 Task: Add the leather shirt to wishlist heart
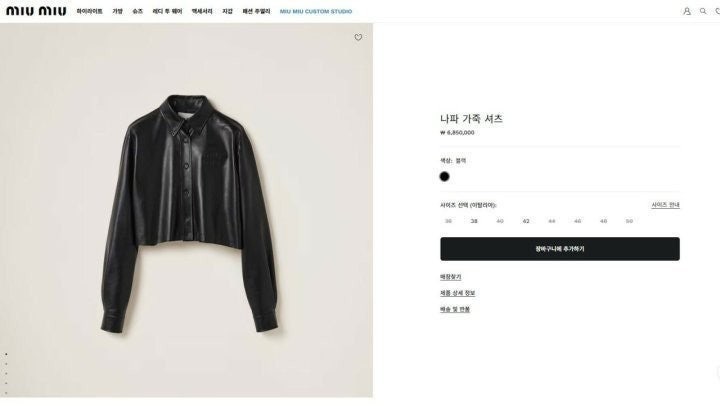(358, 38)
